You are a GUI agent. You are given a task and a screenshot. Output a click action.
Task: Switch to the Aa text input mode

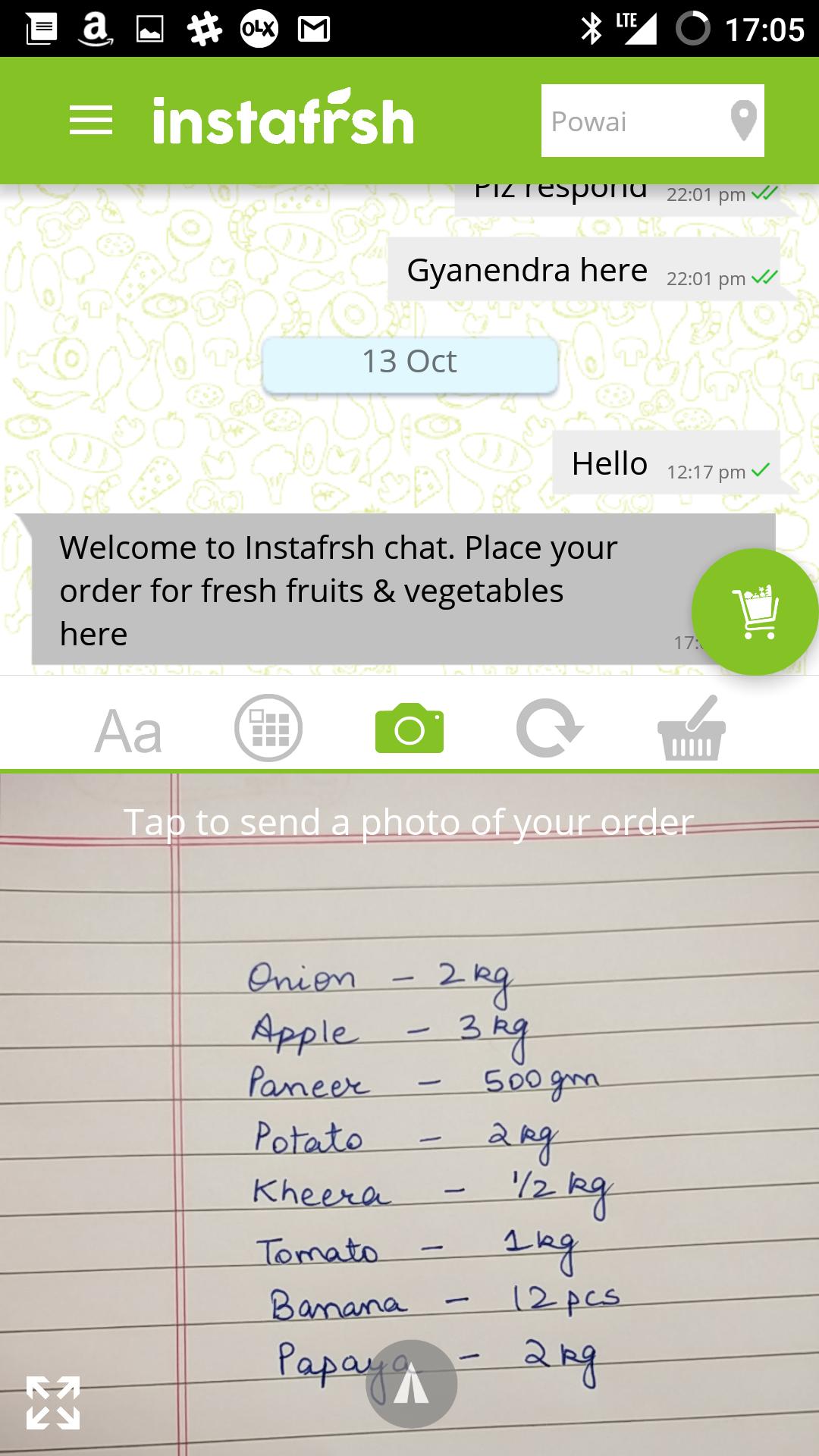point(128,730)
